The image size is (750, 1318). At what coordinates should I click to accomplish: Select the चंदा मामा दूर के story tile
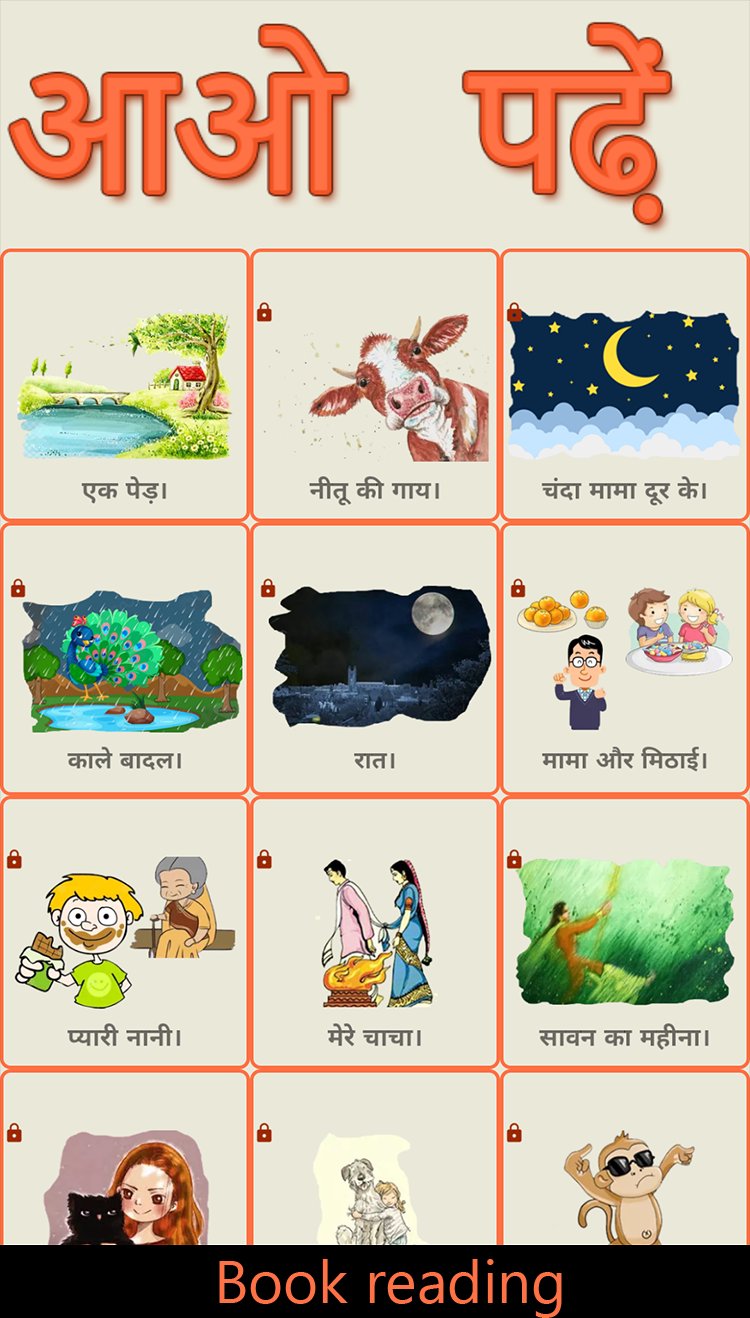click(x=624, y=385)
